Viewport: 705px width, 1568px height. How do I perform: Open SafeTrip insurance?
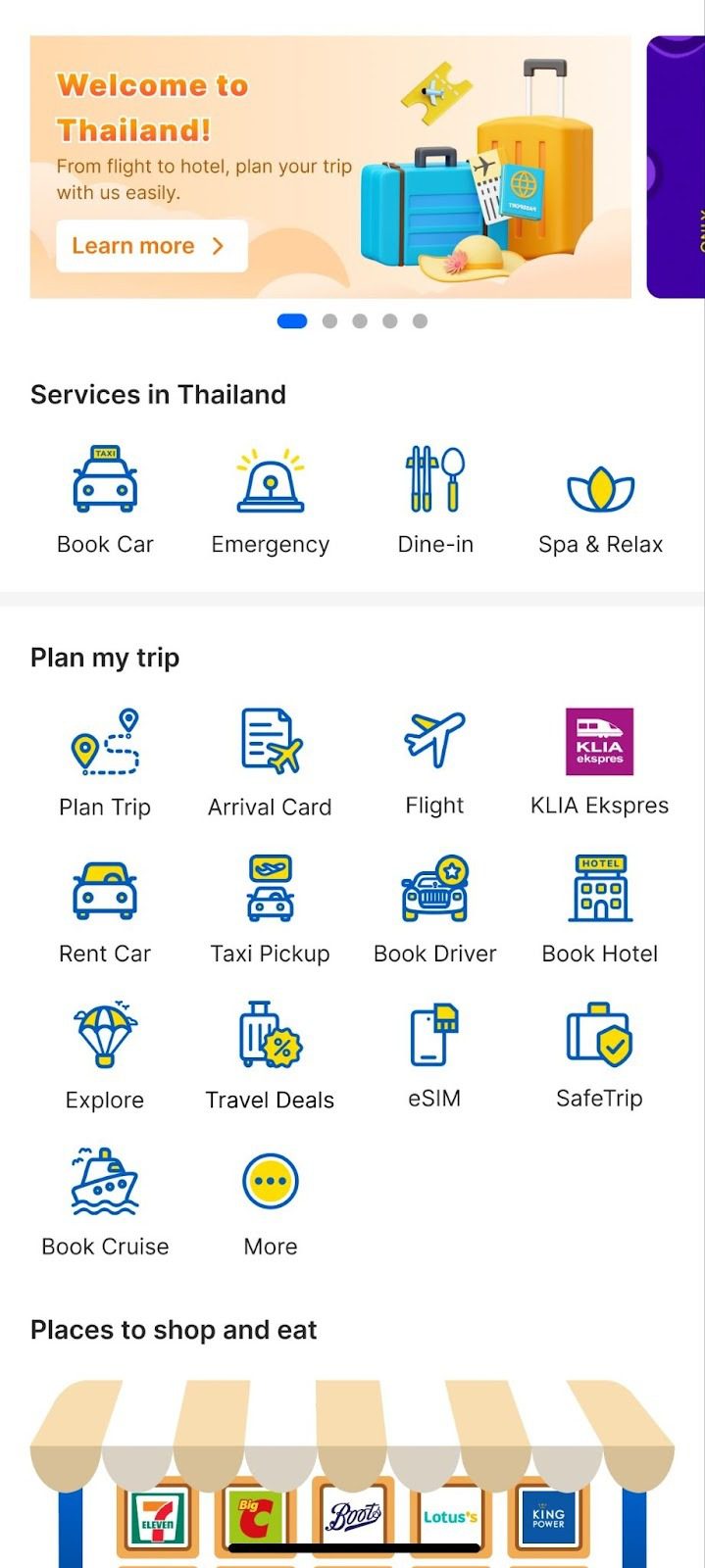click(x=599, y=1054)
